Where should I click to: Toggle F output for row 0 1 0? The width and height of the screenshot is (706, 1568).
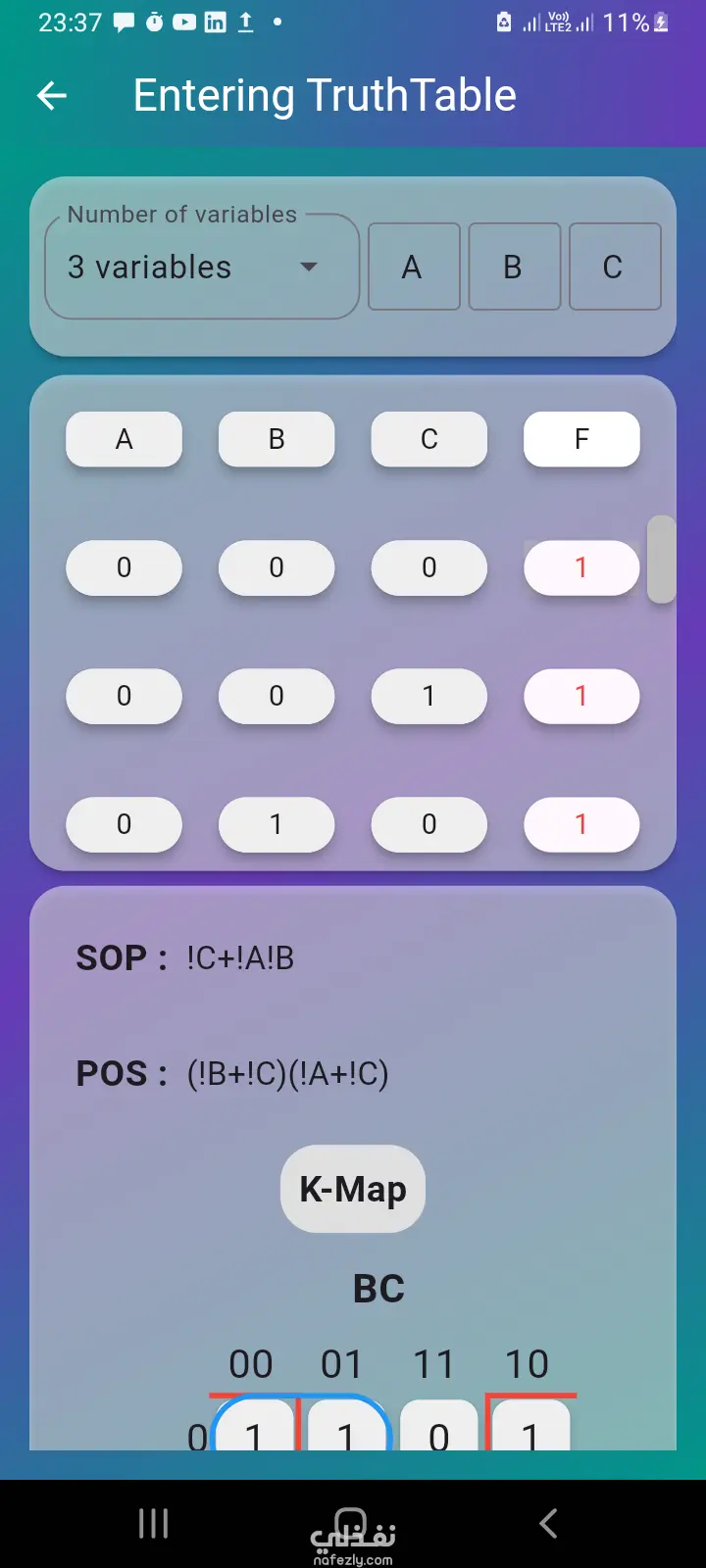(x=581, y=824)
